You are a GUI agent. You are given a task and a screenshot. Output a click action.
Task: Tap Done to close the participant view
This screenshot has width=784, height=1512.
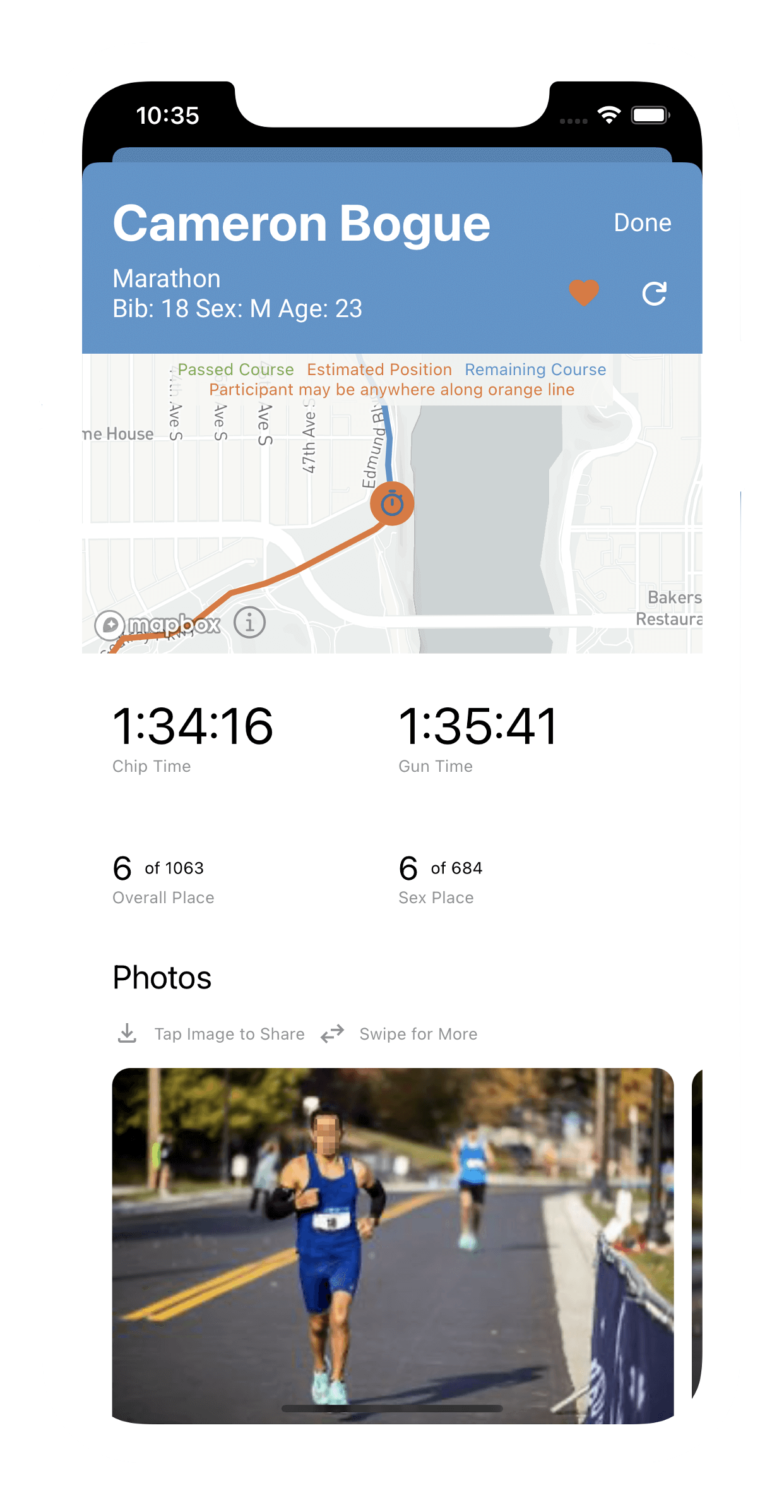click(x=643, y=223)
